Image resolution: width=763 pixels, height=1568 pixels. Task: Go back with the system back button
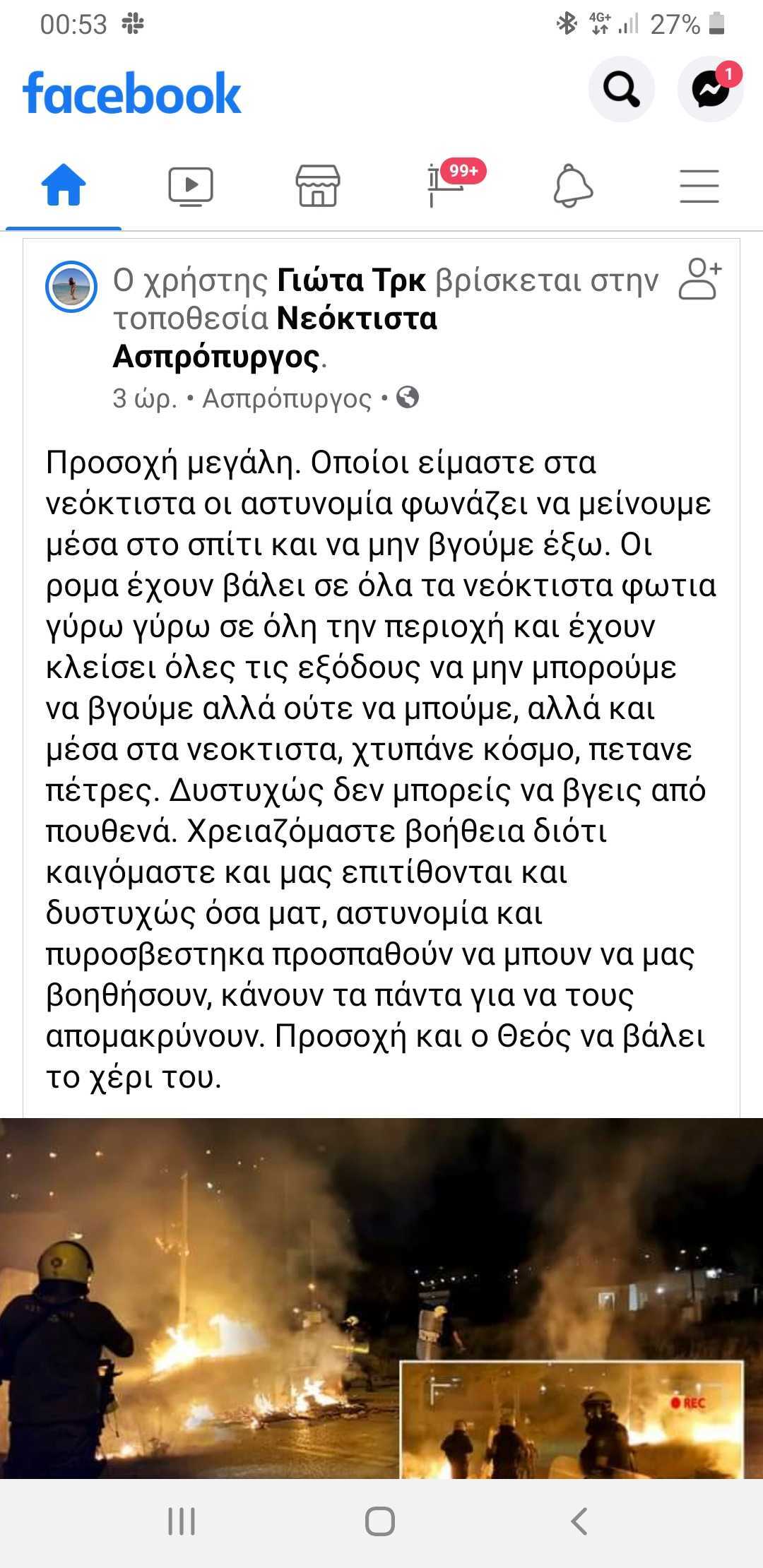579,1521
